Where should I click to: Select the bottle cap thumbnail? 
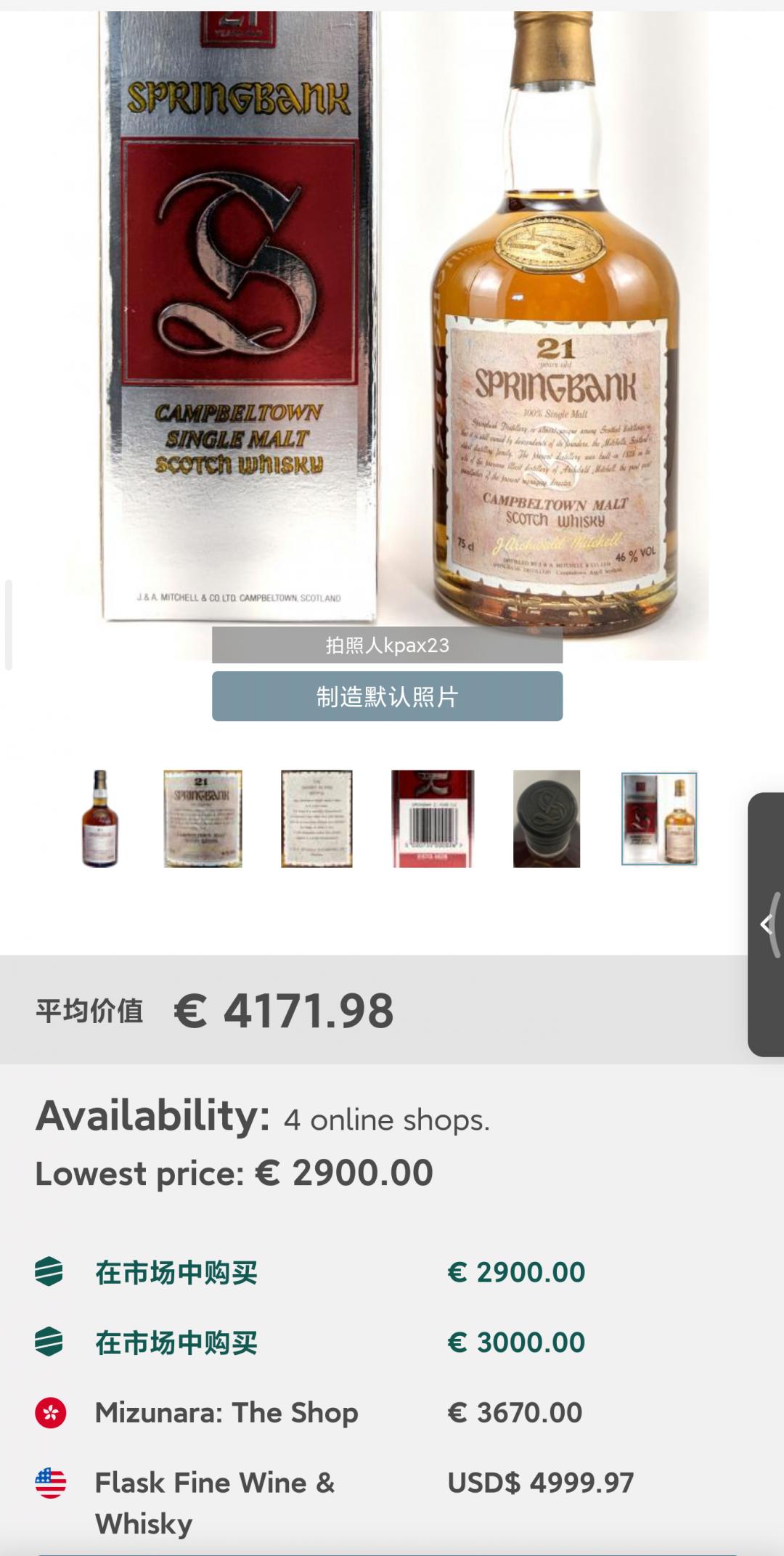tap(547, 819)
